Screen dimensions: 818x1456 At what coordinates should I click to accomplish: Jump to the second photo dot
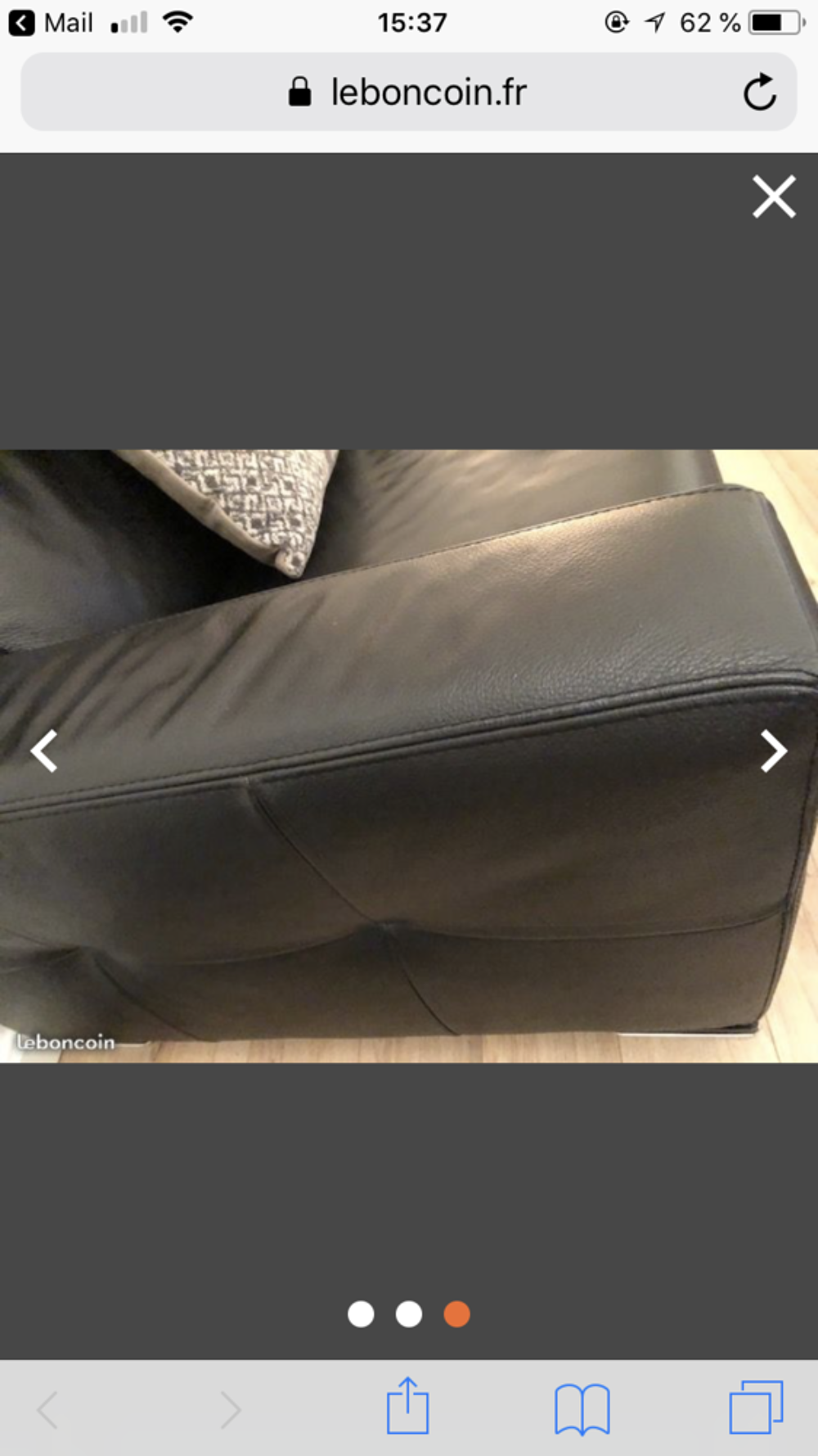tap(409, 1314)
